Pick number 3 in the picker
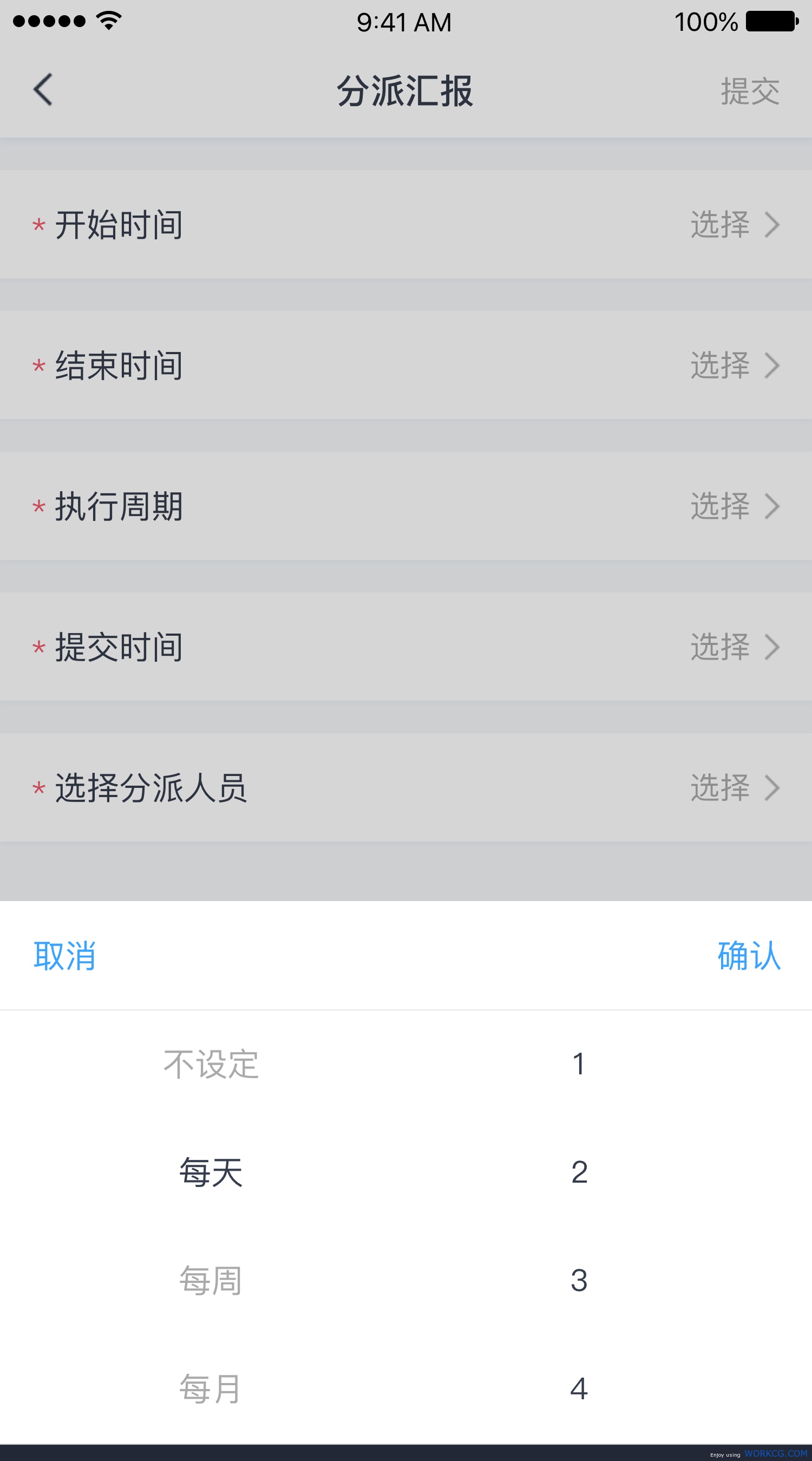Screen dimensions: 812x1461 click(579, 1281)
